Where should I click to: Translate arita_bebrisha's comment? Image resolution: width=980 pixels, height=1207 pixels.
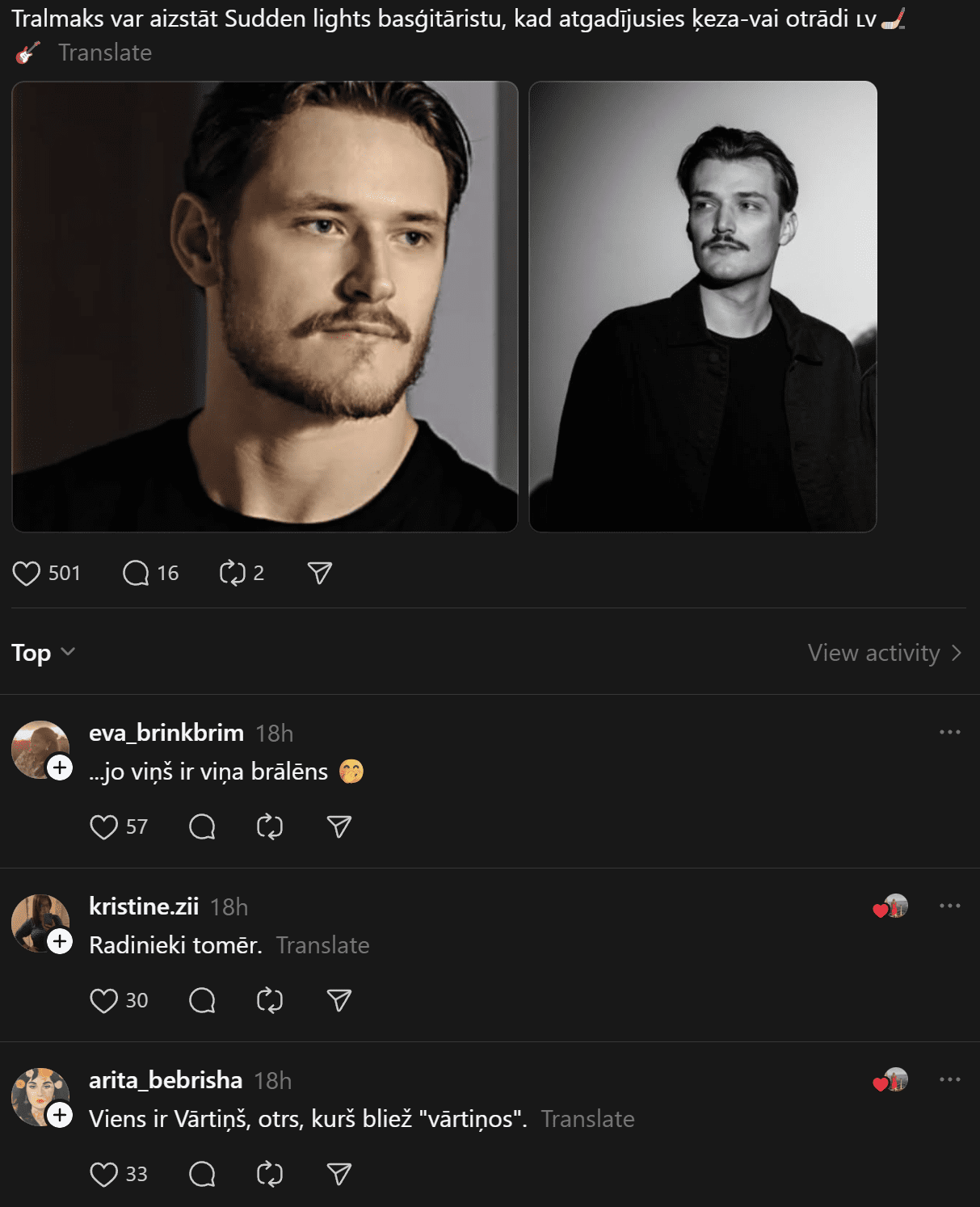point(587,1119)
